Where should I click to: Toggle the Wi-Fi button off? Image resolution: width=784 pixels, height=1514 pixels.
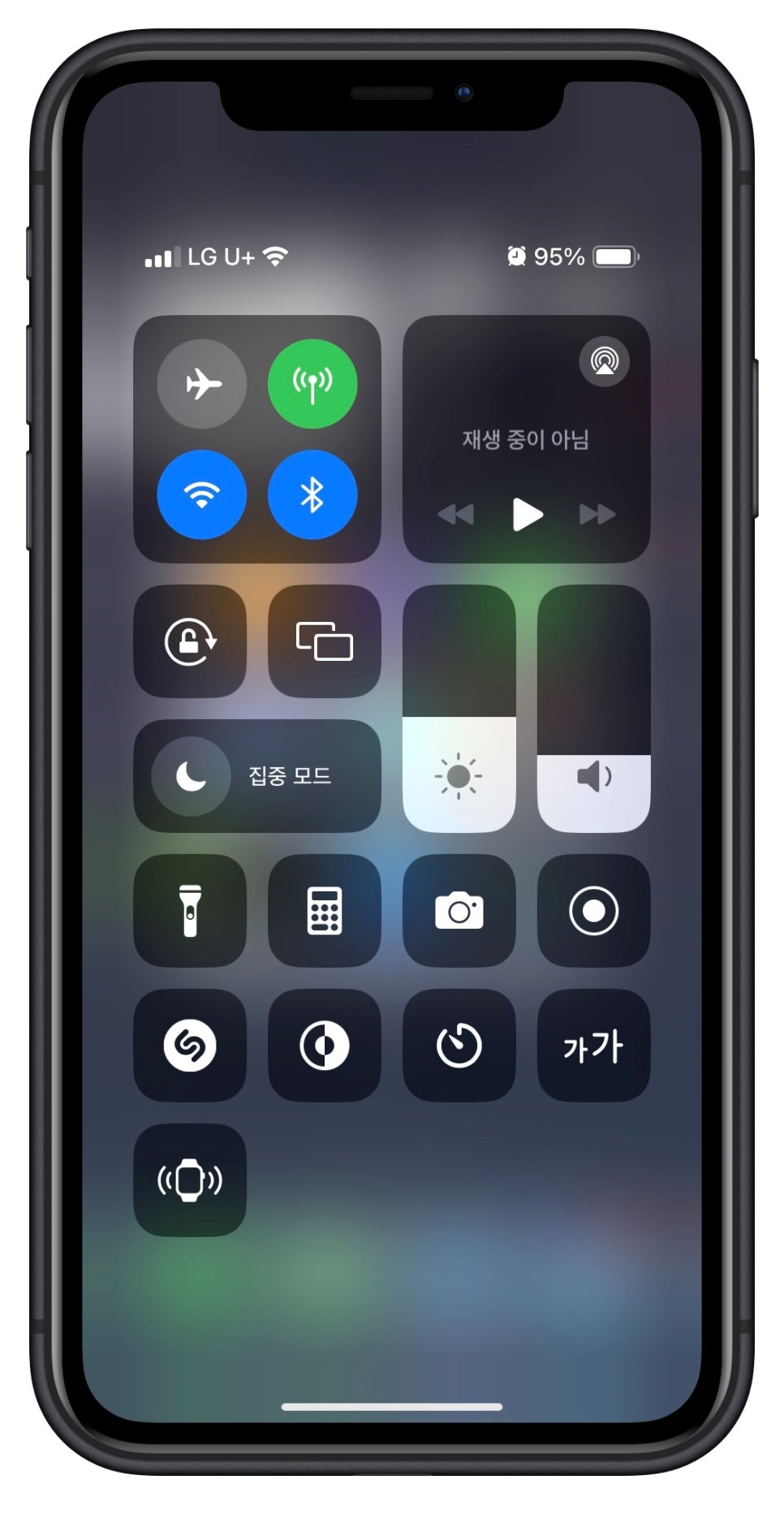202,494
